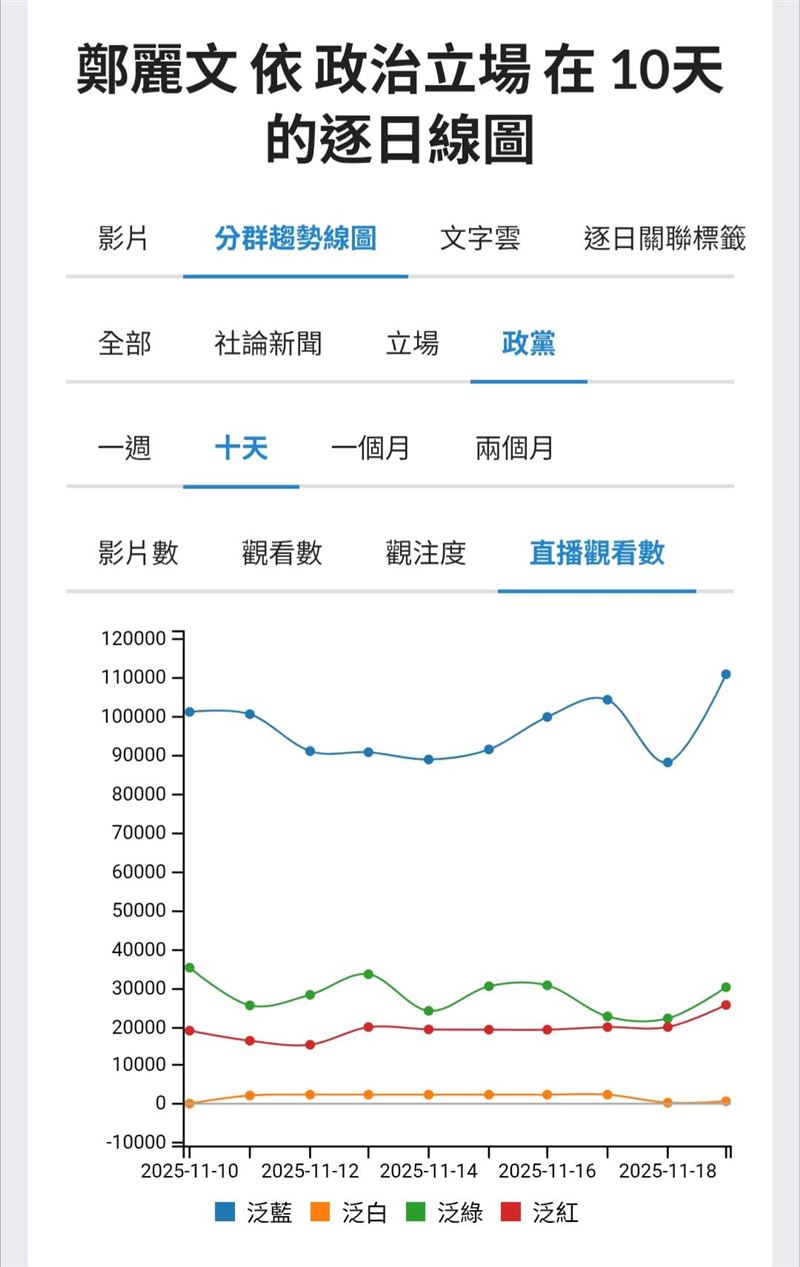This screenshot has height=1267, width=800.
Task: Select the 觀注度 metric
Action: pyautogui.click(x=427, y=555)
